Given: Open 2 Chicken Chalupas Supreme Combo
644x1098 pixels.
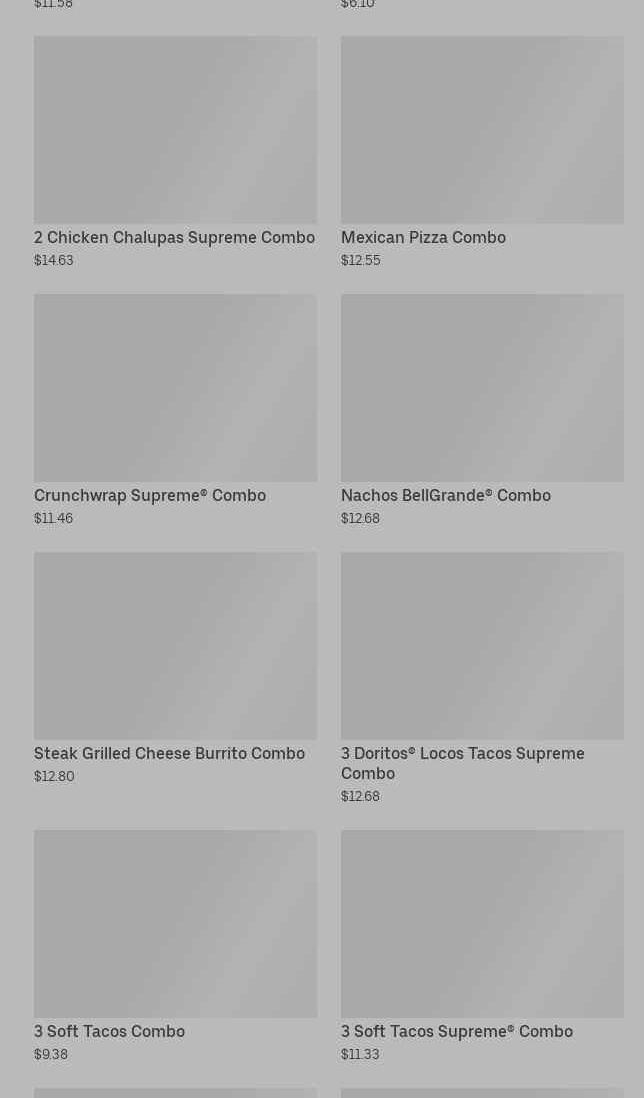Looking at the screenshot, I should coord(175,150).
